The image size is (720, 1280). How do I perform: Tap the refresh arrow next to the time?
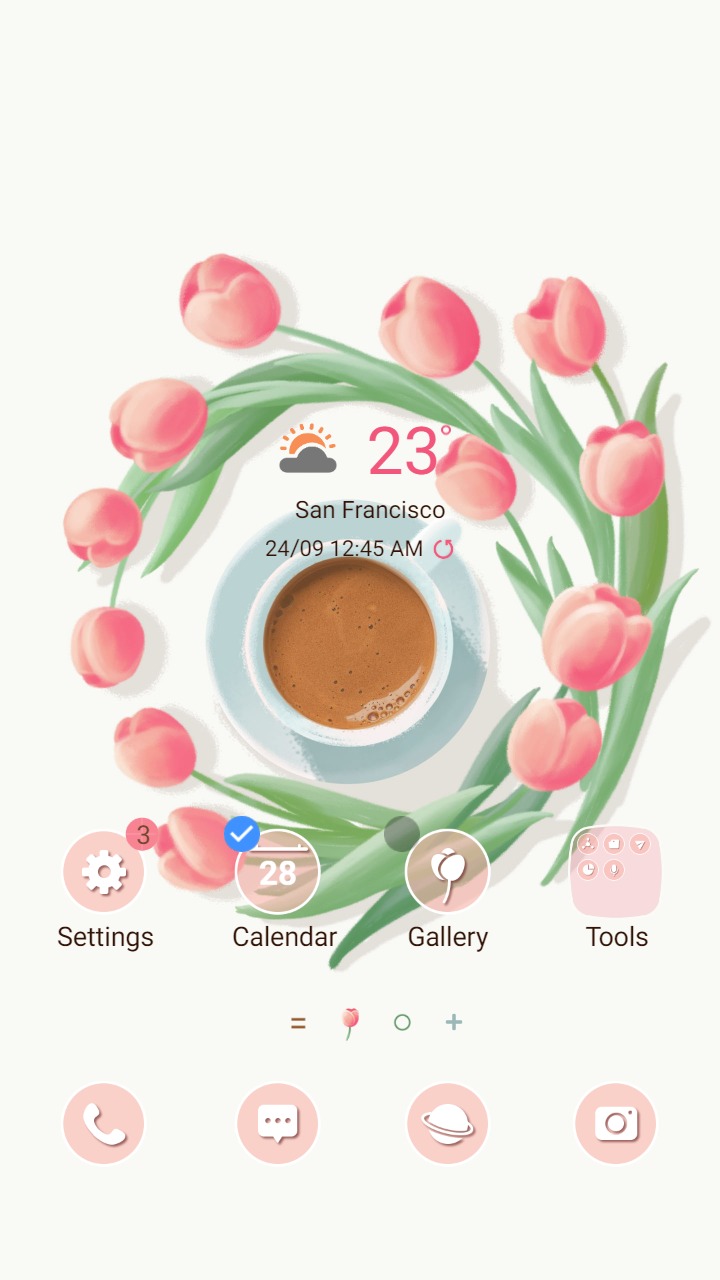tap(444, 549)
